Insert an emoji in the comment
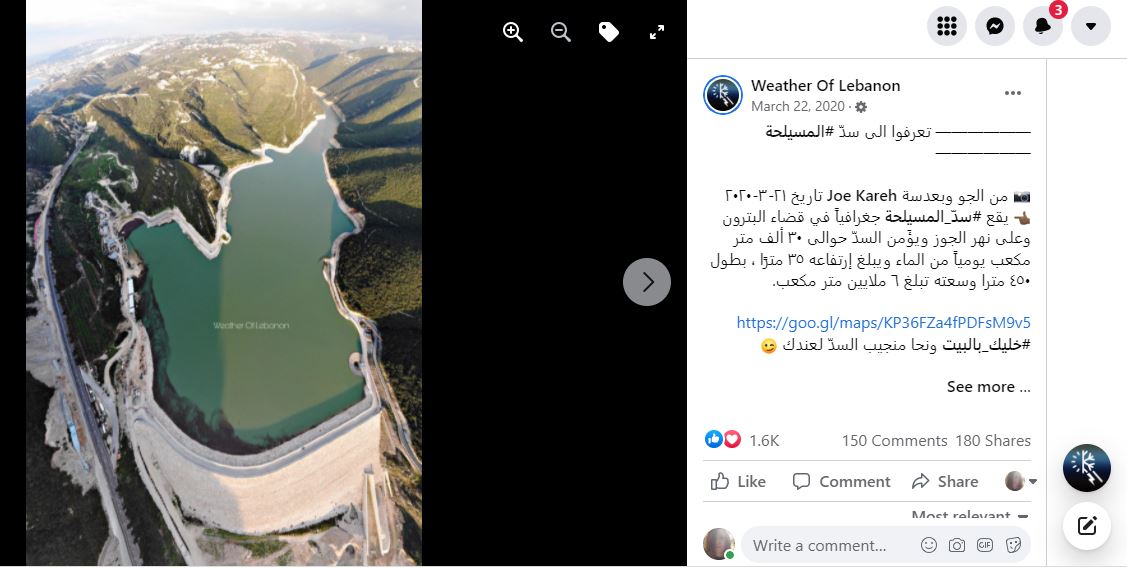Screen dimensions: 1127x569 [929, 546]
